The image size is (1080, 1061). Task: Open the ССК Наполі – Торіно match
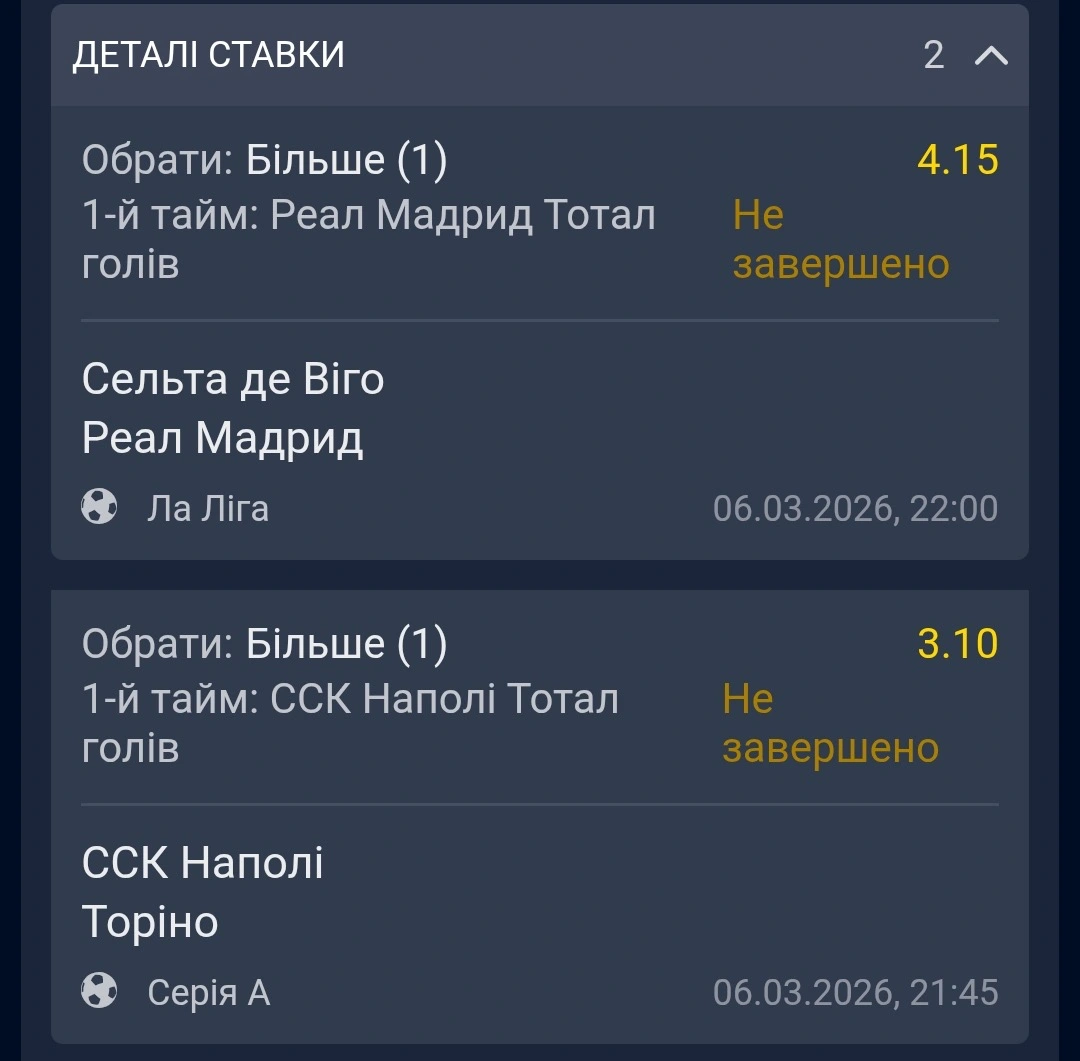point(203,892)
